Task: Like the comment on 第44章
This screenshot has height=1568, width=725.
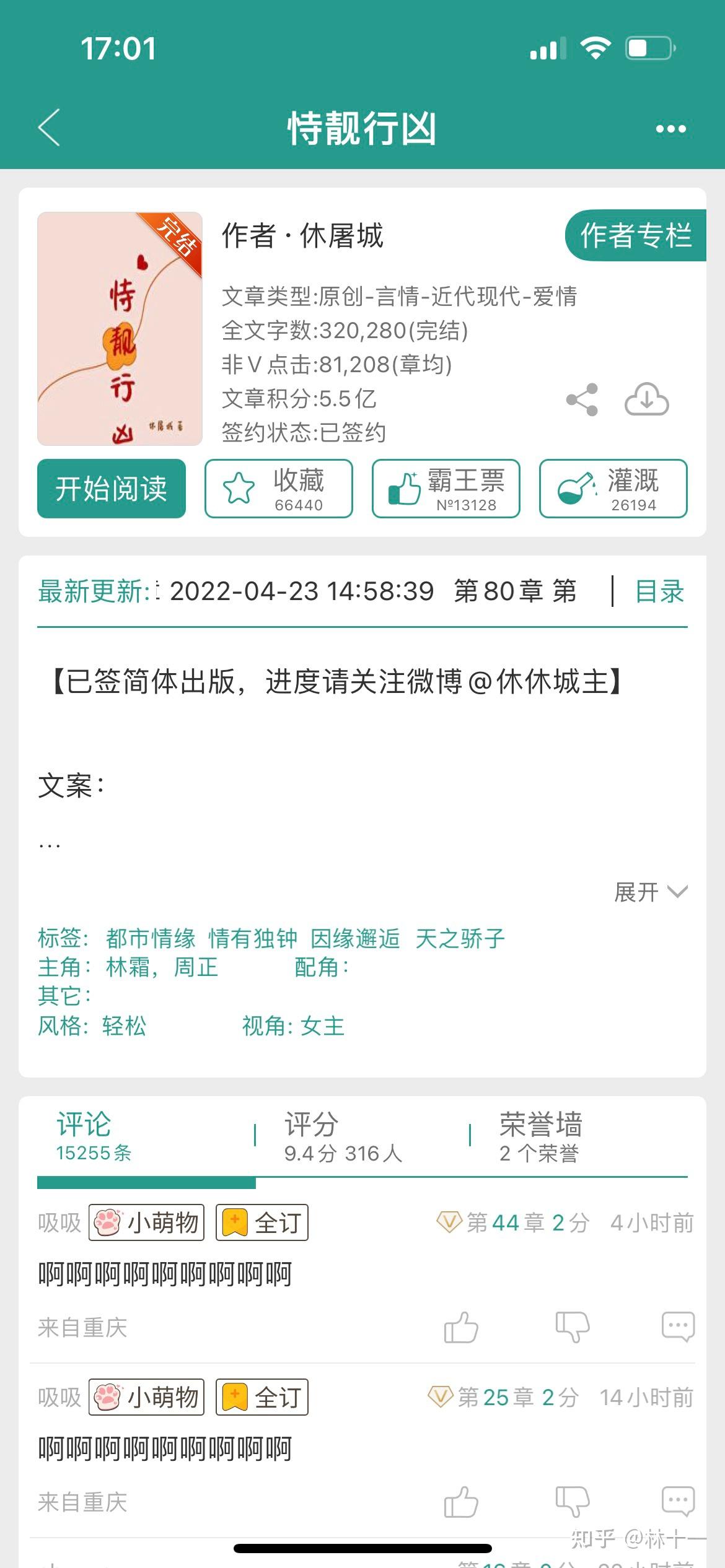Action: (461, 1327)
